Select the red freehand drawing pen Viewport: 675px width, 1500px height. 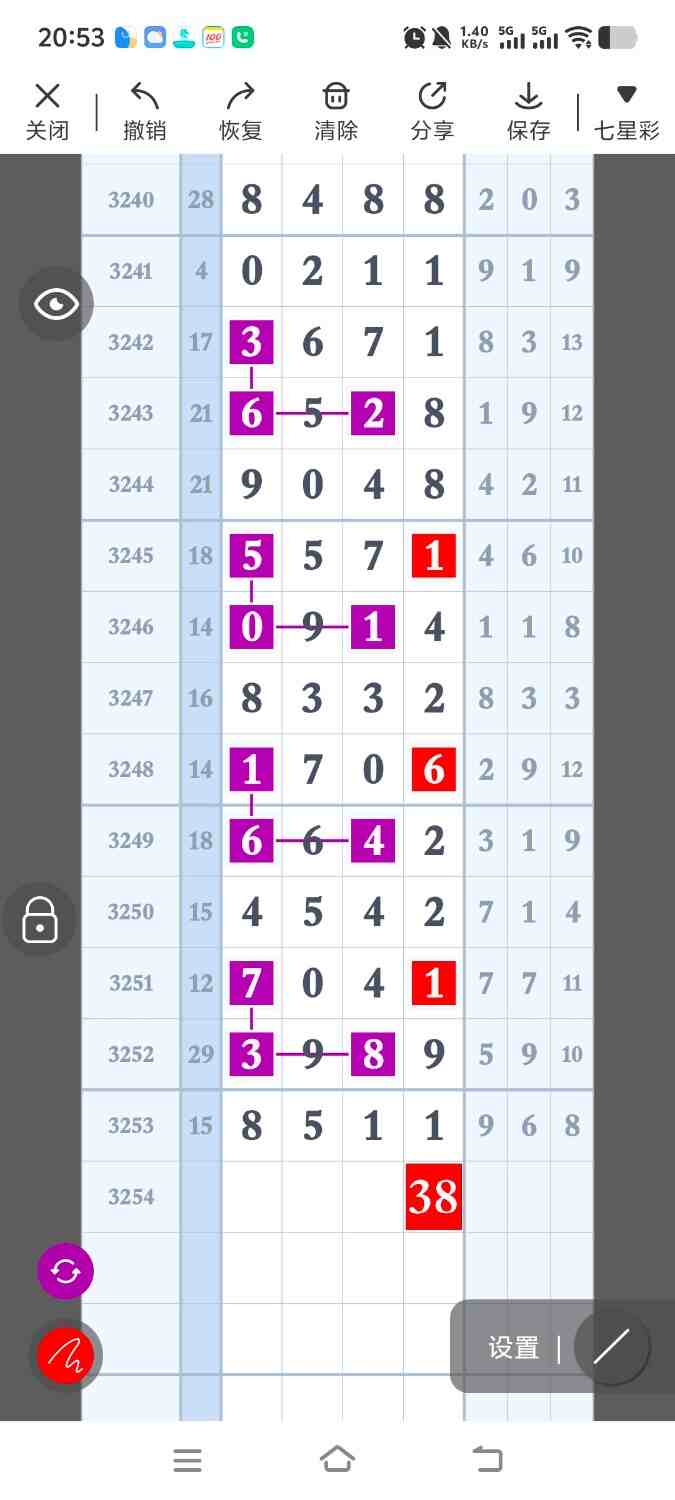tap(65, 1355)
